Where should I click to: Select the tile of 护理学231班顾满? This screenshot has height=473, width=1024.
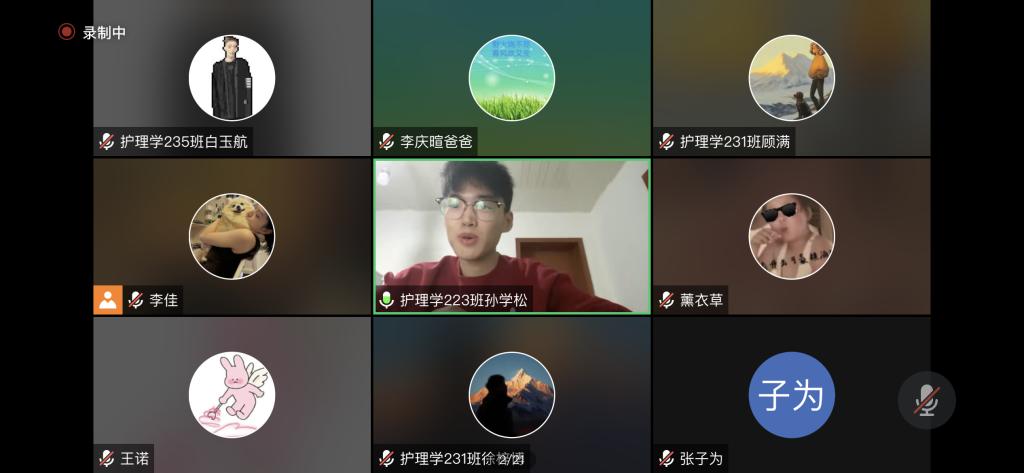tap(791, 78)
